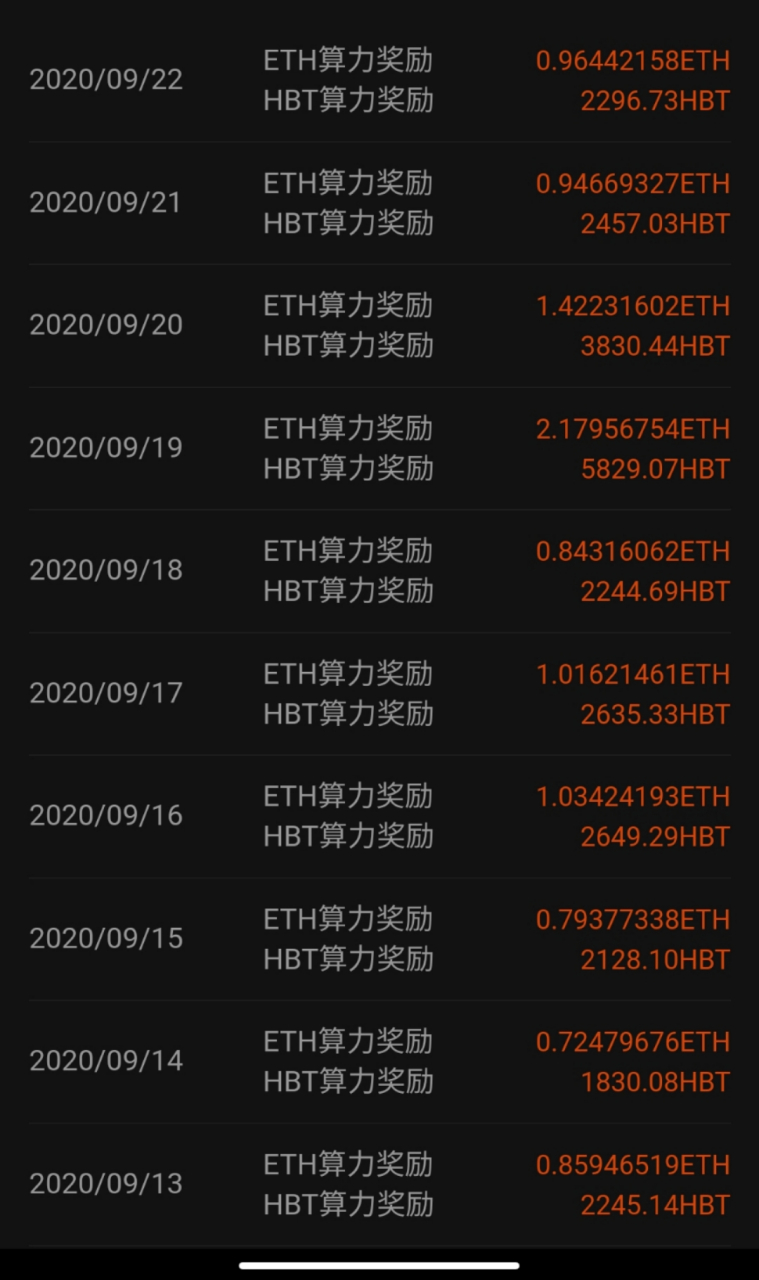The height and width of the screenshot is (1280, 759).
Task: Select the 2020/09/22 date entry
Action: tap(105, 79)
